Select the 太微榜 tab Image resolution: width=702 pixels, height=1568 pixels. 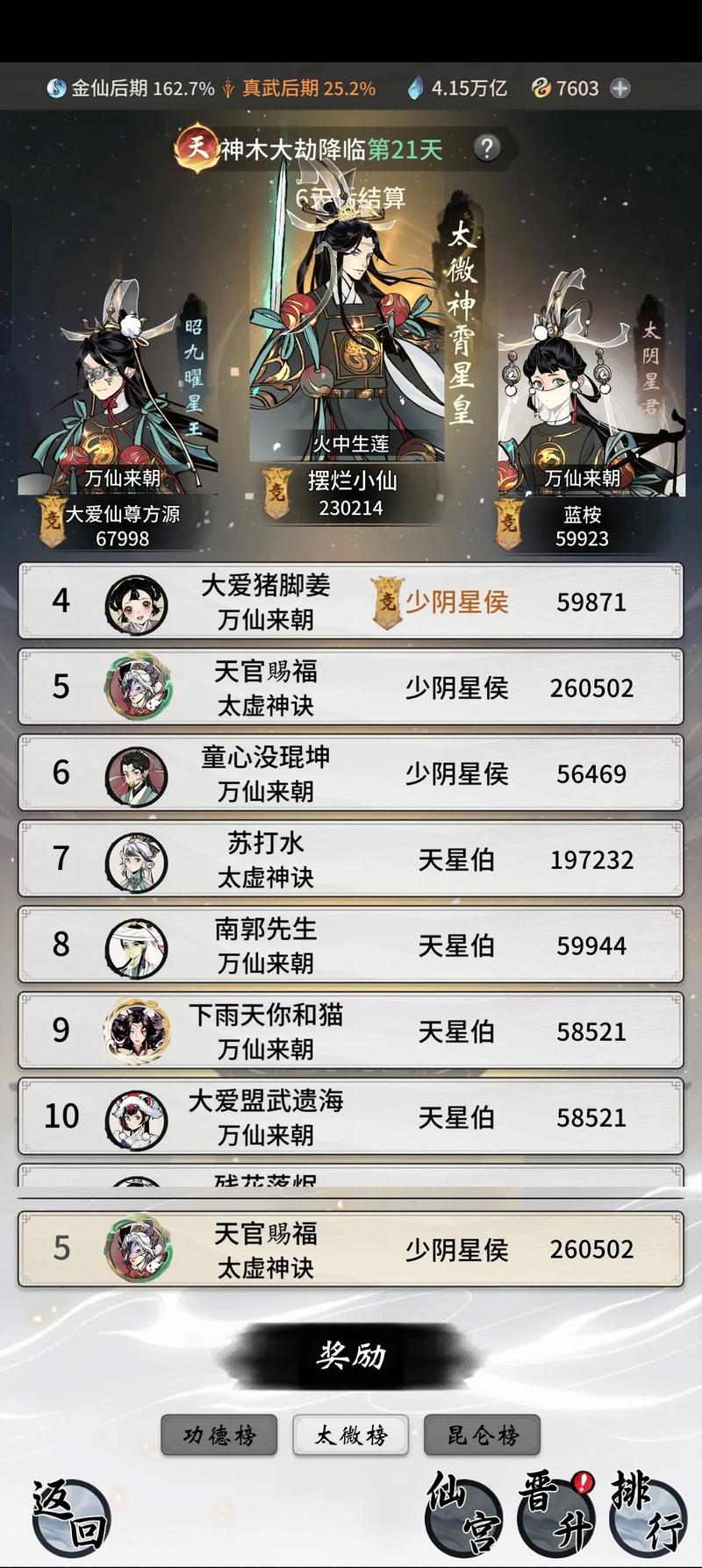[351, 1436]
